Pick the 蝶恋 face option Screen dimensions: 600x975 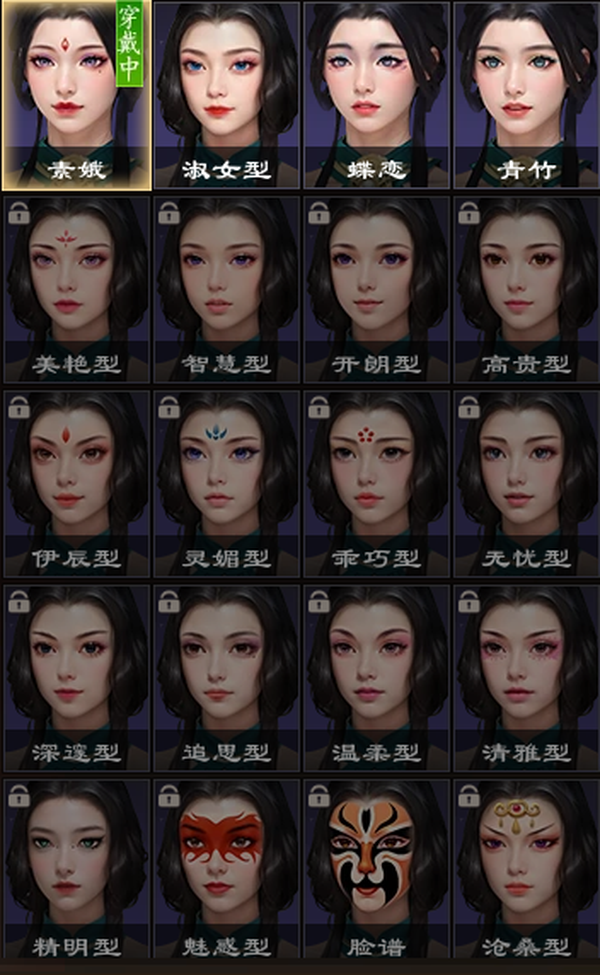376,95
